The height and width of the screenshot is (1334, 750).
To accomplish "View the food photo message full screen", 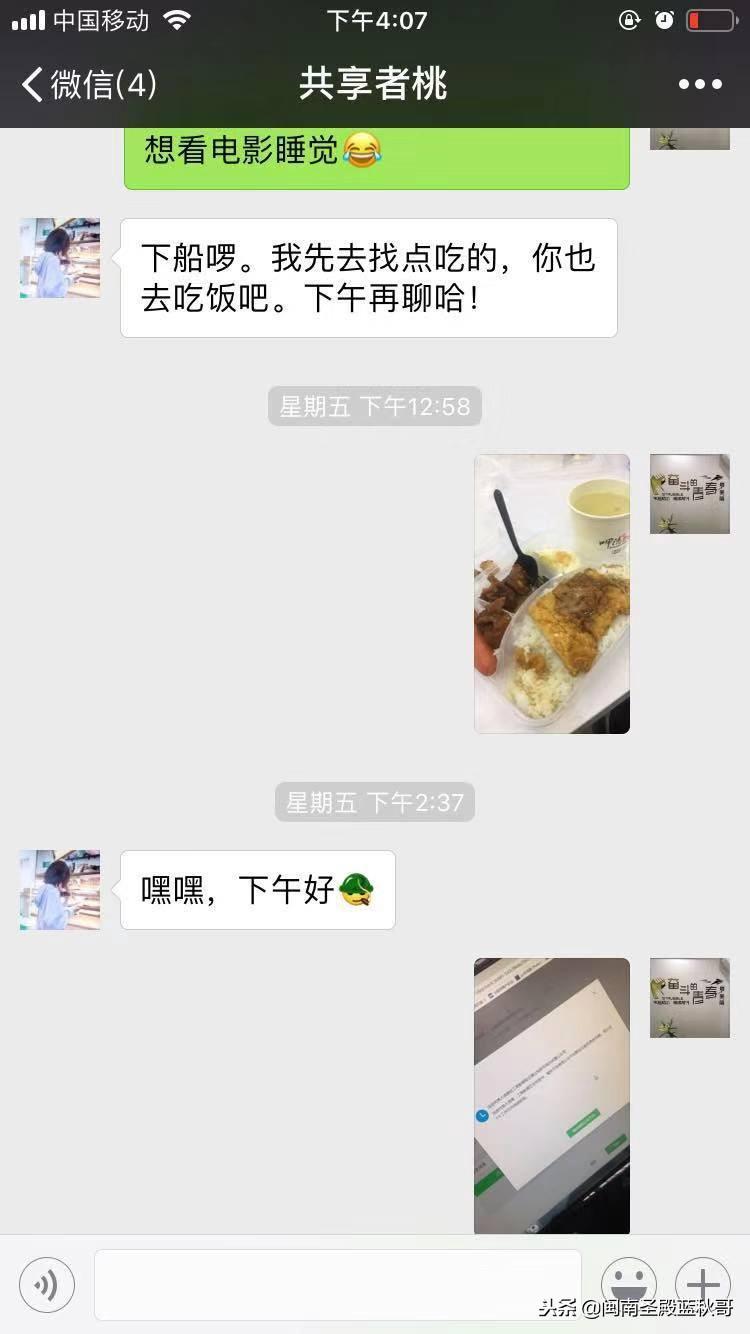I will click(x=552, y=594).
